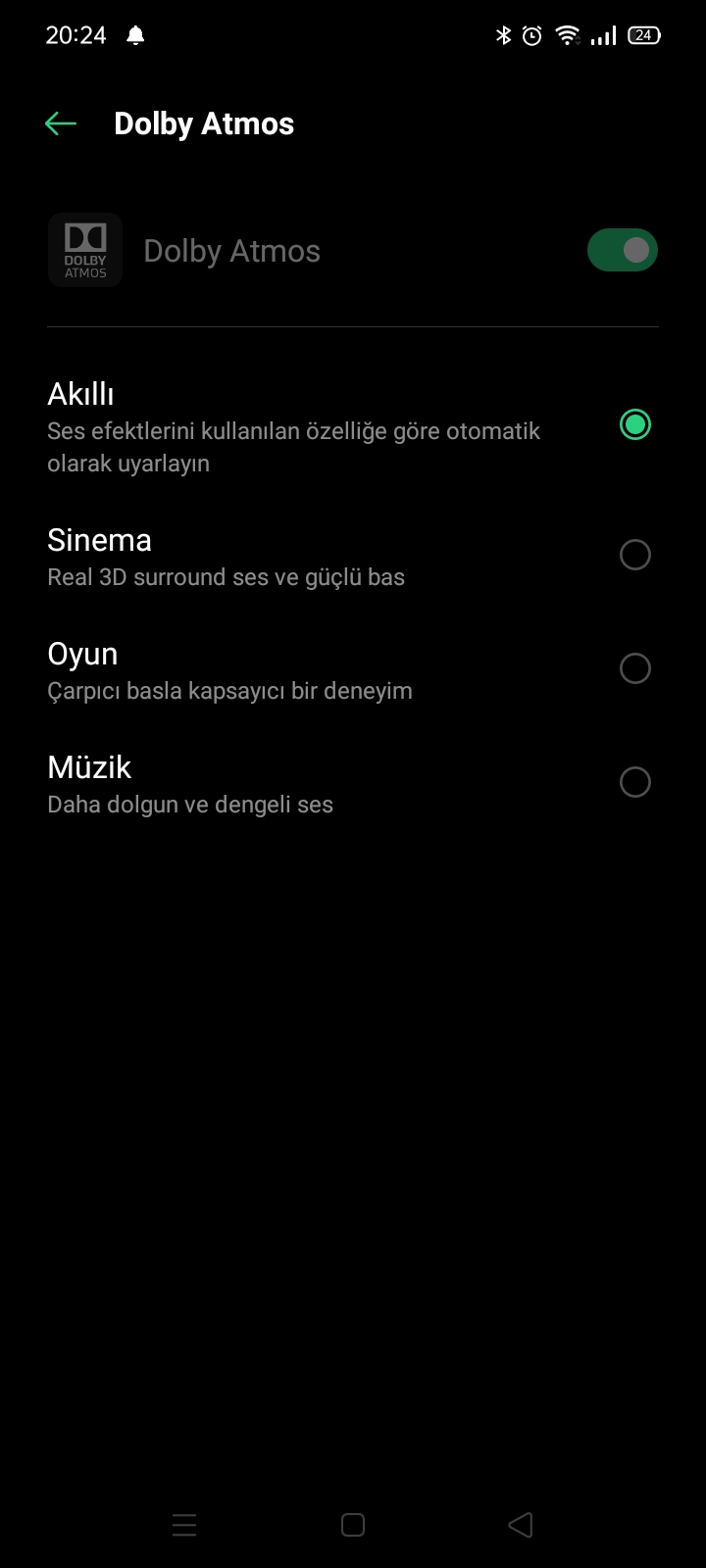This screenshot has height=1568, width=706.
Task: Go back using the green arrow
Action: pos(61,123)
